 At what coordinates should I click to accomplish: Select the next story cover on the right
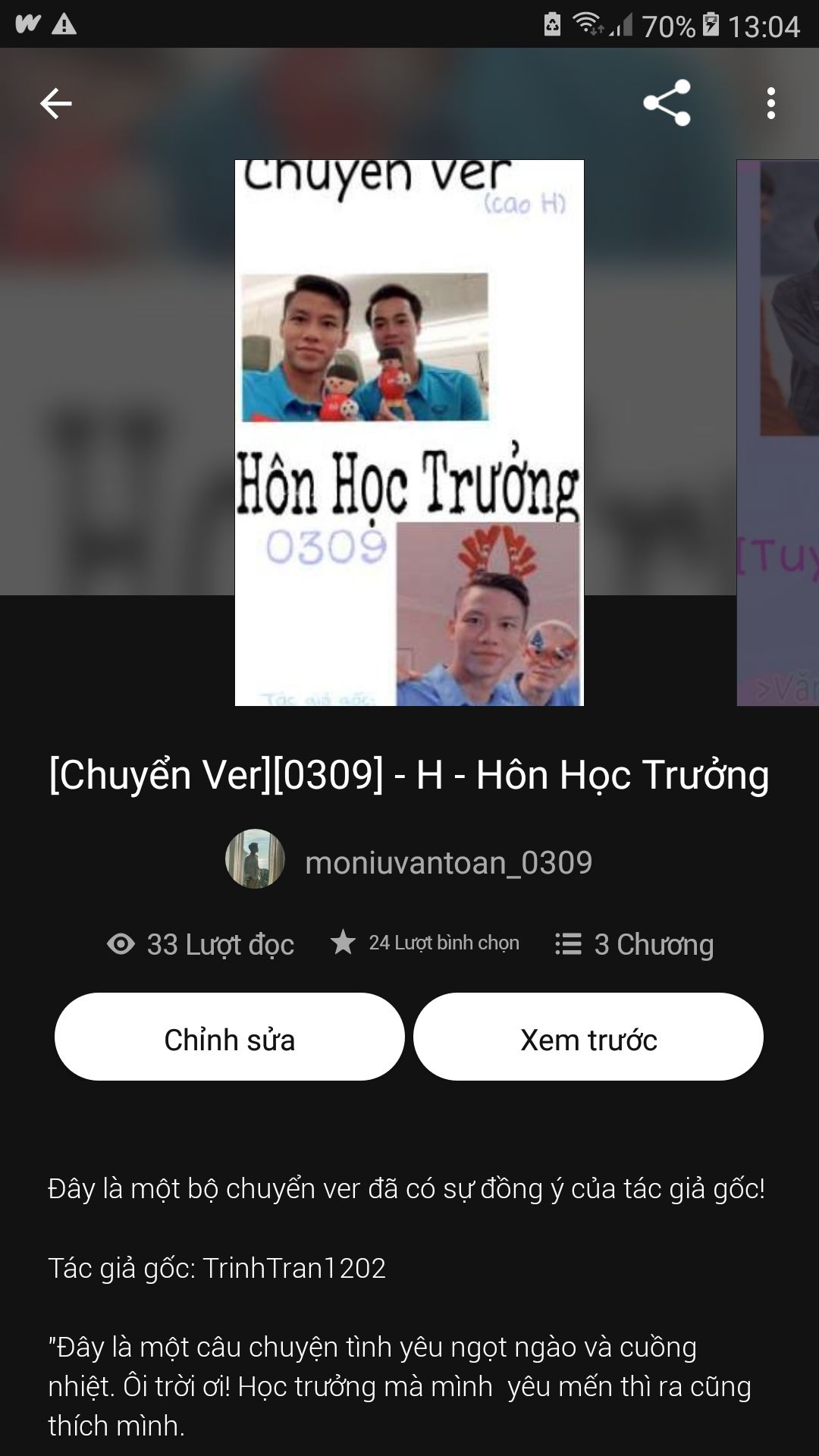[x=780, y=432]
